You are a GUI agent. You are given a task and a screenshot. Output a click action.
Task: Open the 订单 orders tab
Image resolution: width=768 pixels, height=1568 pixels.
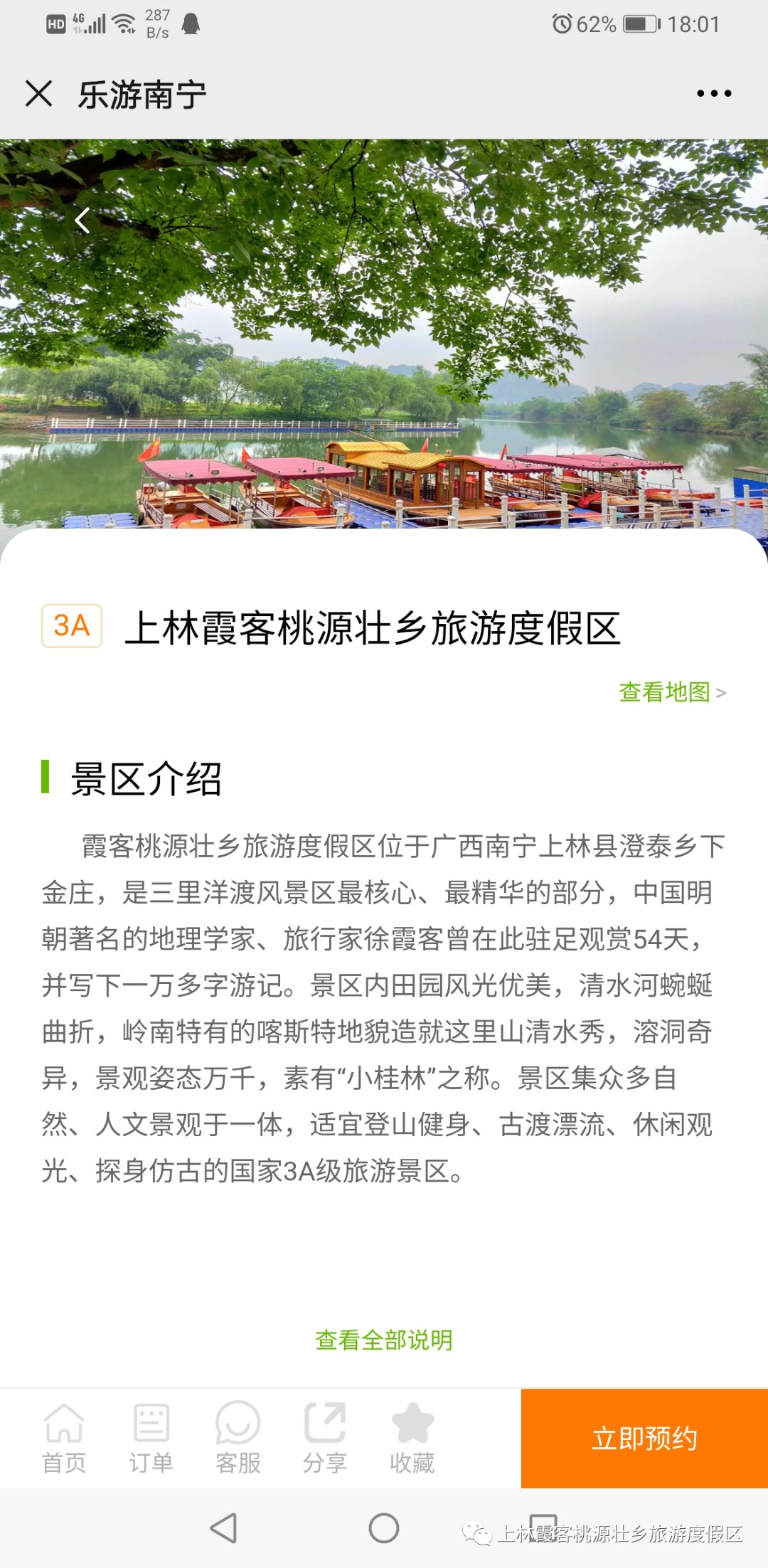click(x=151, y=1439)
